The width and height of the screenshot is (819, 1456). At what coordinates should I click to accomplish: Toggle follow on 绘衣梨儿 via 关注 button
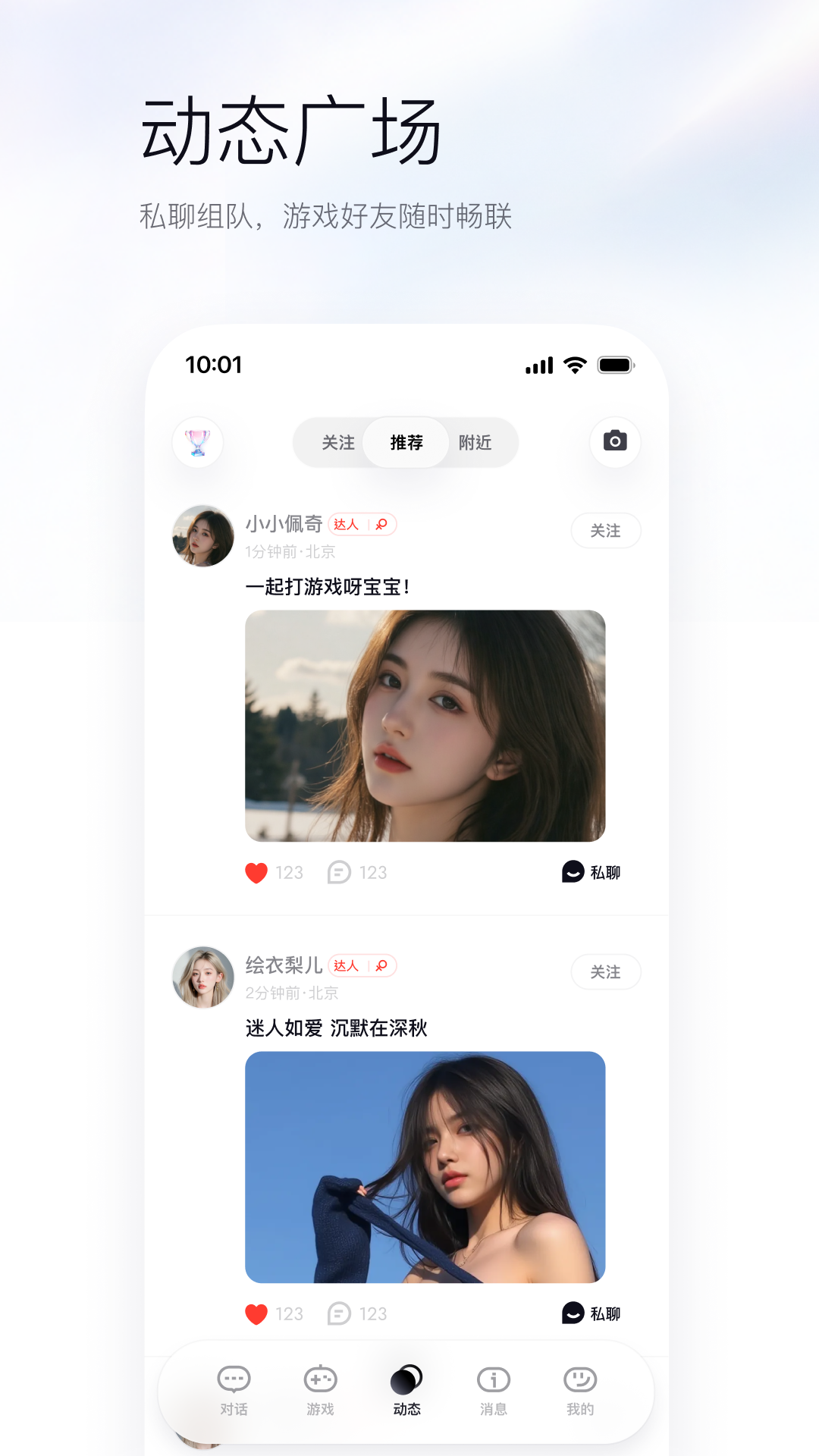[x=605, y=971]
